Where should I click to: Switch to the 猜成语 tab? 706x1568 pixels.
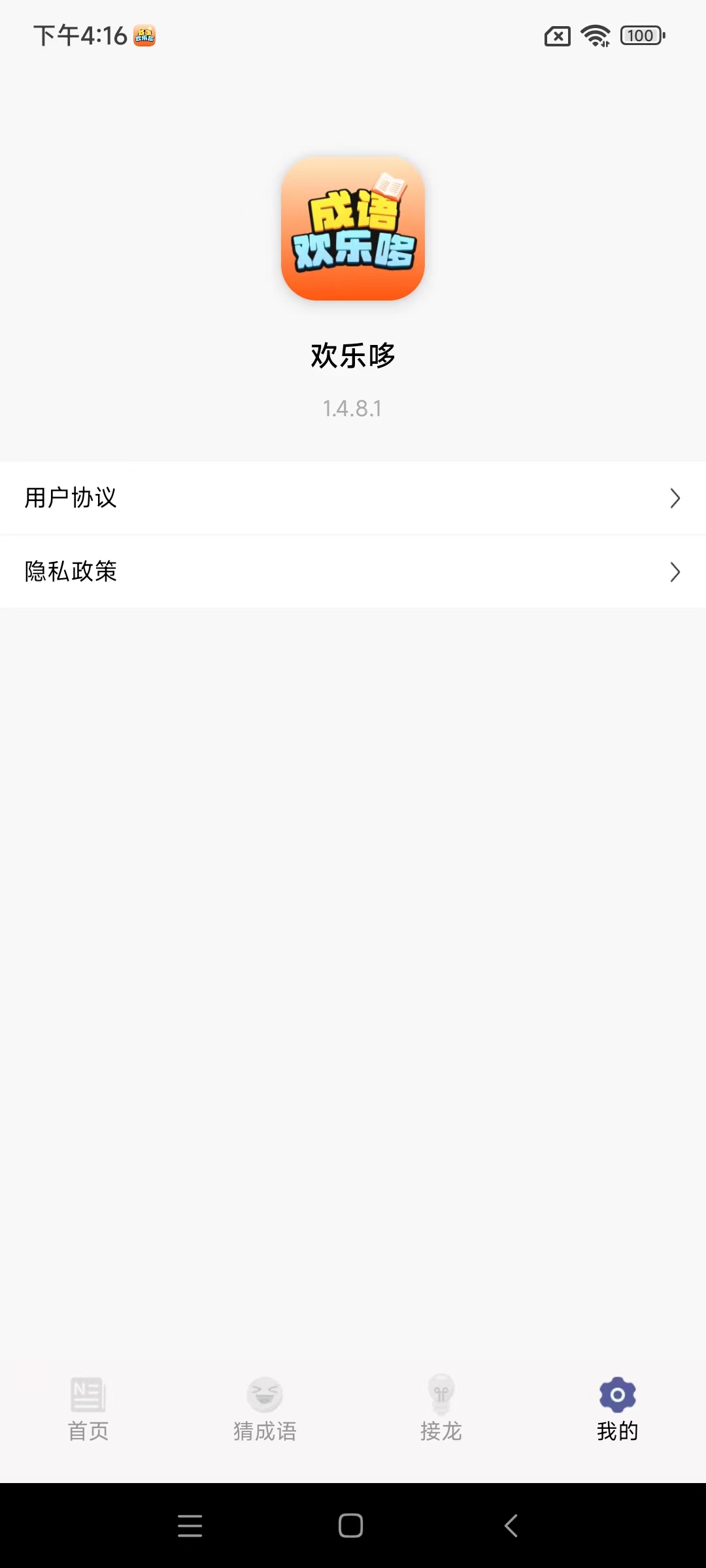[265, 1409]
